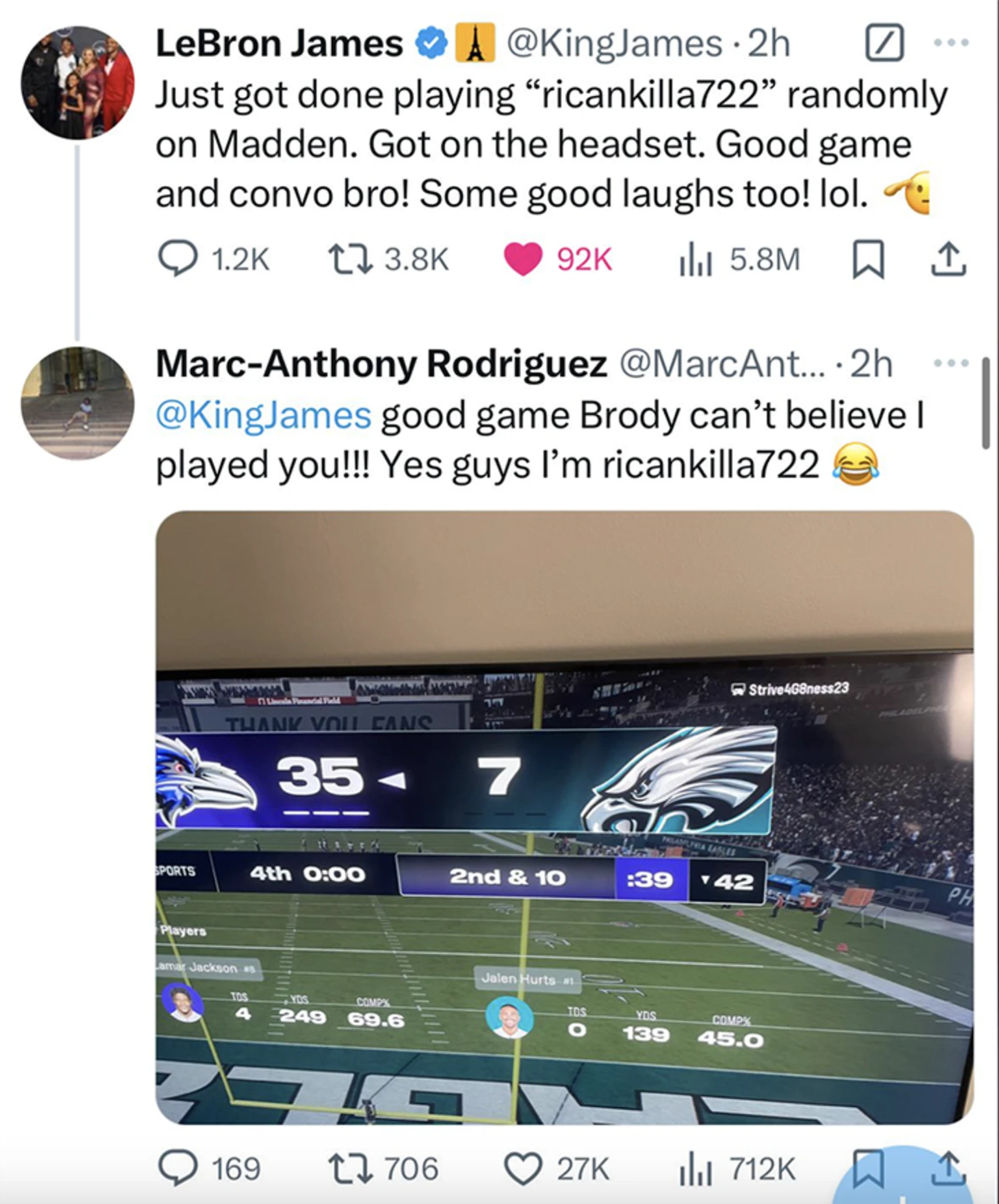Reply to Marc-Anthony Rodriguez's tweet
Image resolution: width=999 pixels, height=1204 pixels.
[177, 1168]
